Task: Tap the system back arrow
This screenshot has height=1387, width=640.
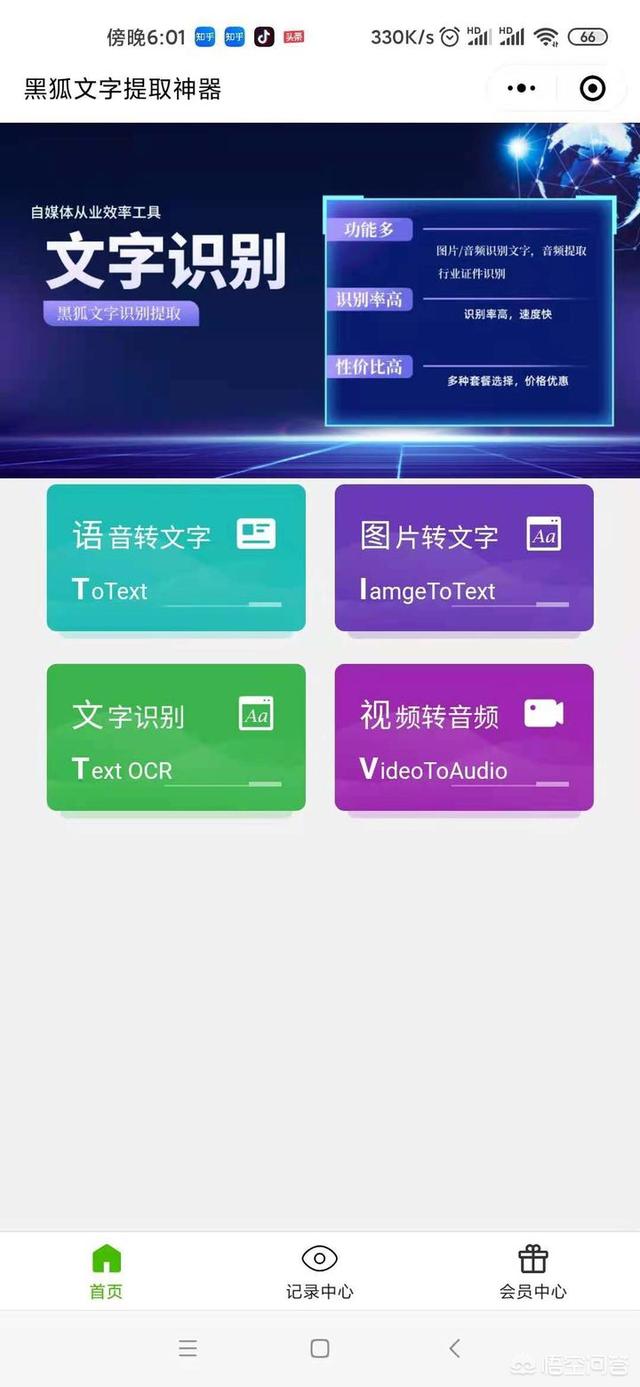Action: [454, 1348]
